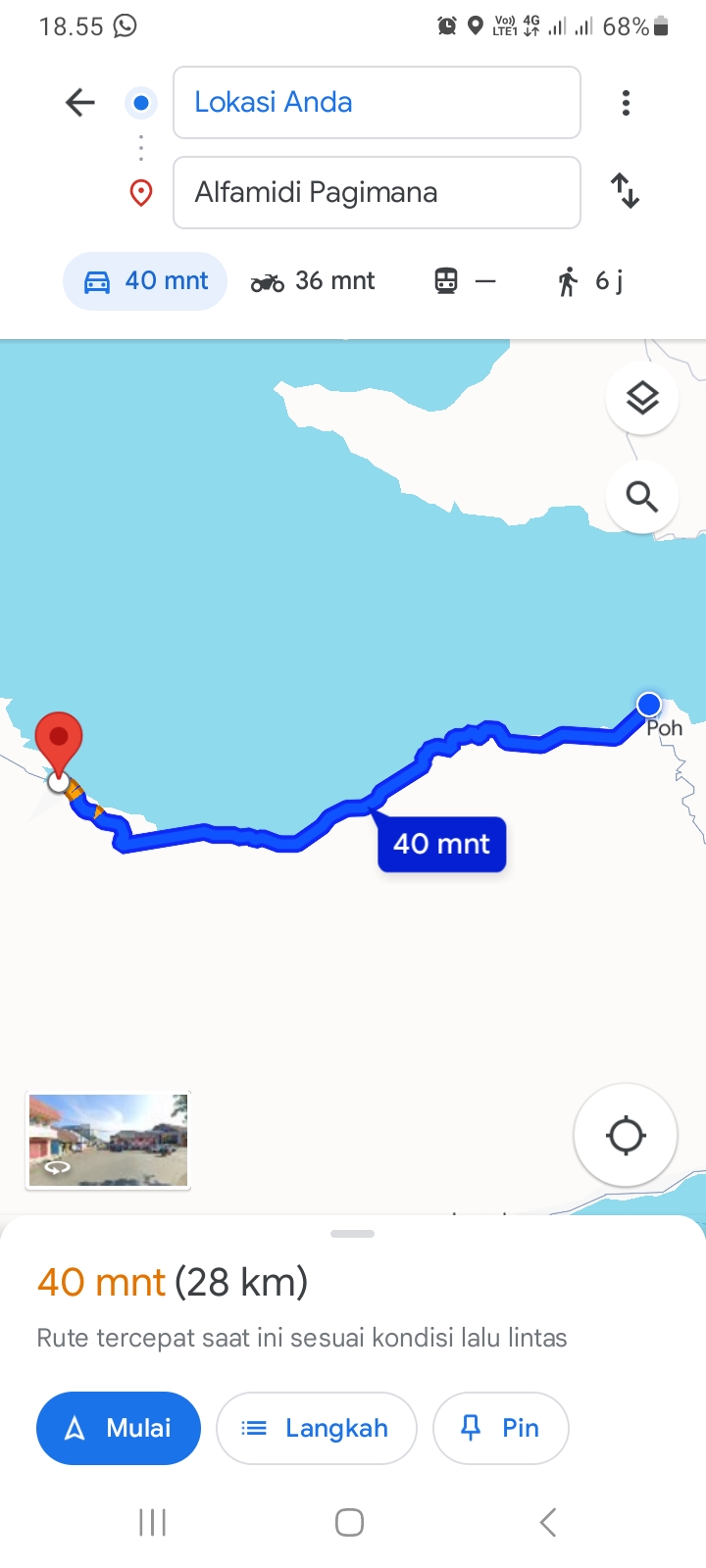
Task: Start navigation with Mulai
Action: pyautogui.click(x=119, y=1428)
